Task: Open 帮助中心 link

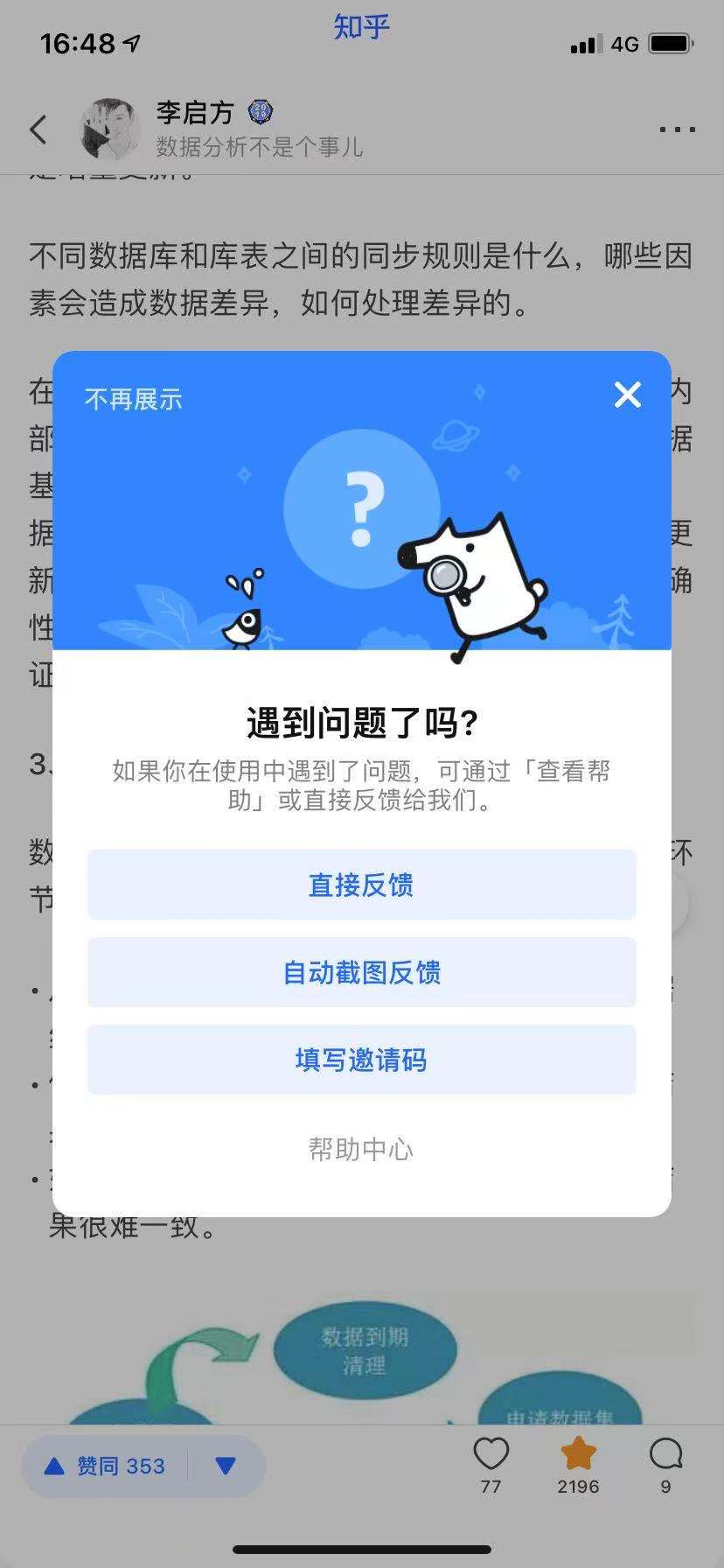Action: pyautogui.click(x=361, y=1149)
